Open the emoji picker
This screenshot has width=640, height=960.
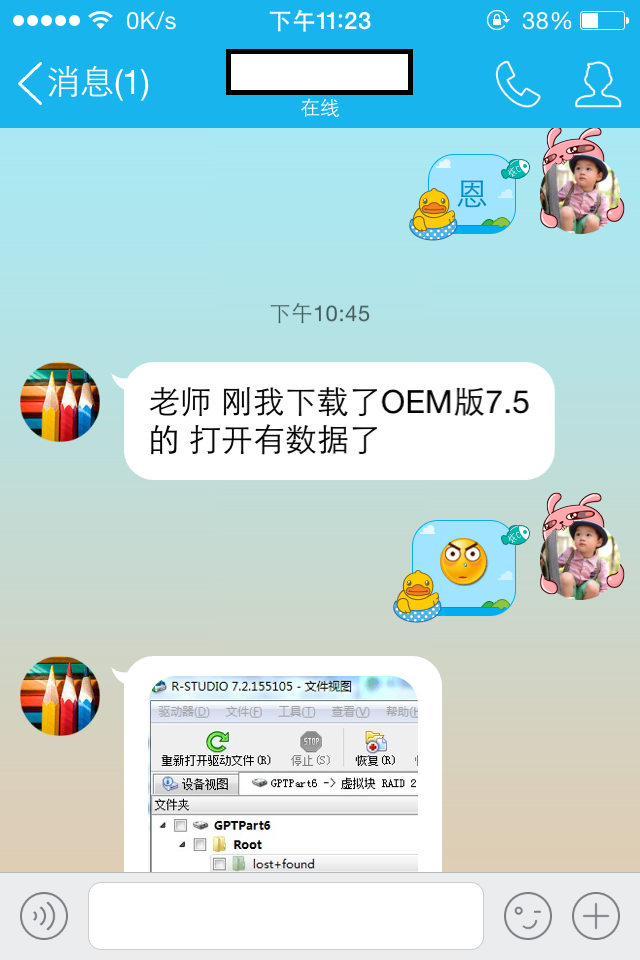pyautogui.click(x=527, y=915)
